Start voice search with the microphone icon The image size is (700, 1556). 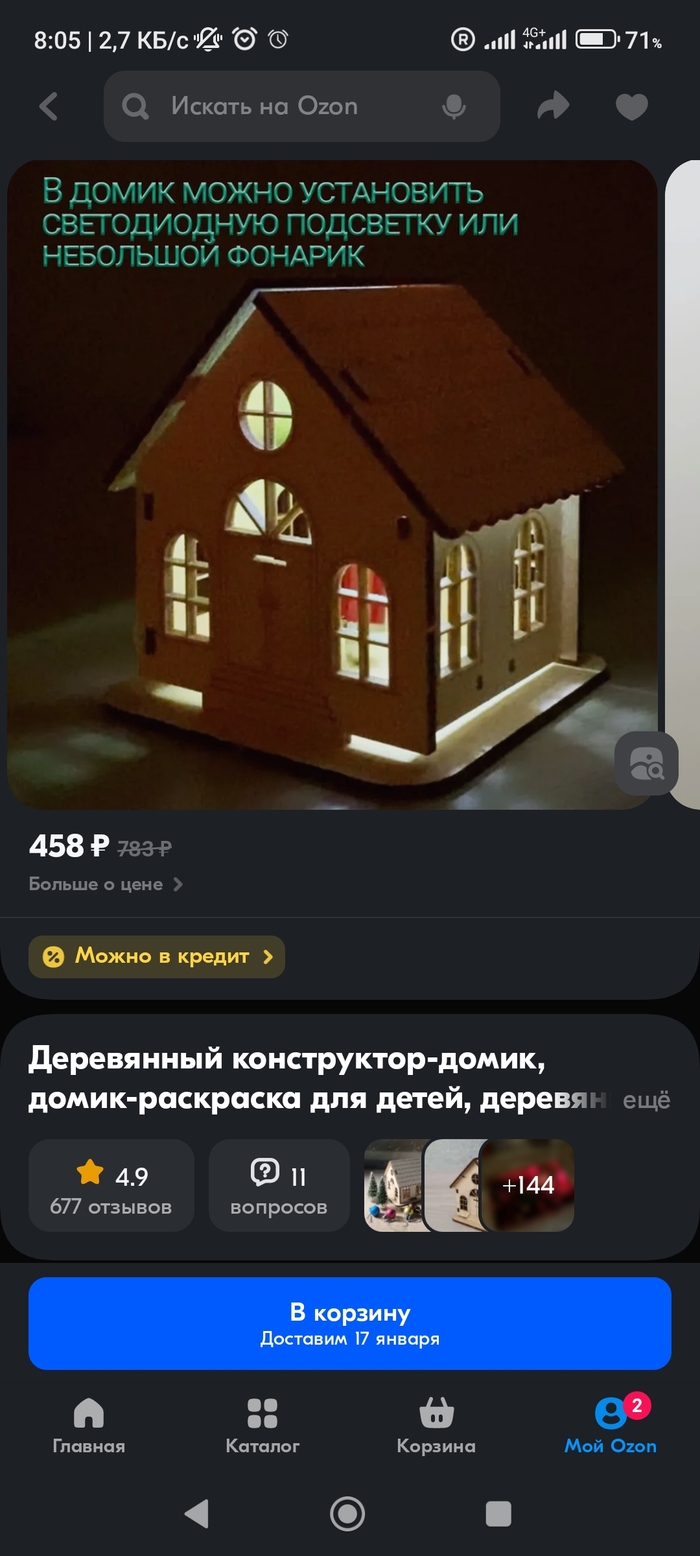pos(454,106)
